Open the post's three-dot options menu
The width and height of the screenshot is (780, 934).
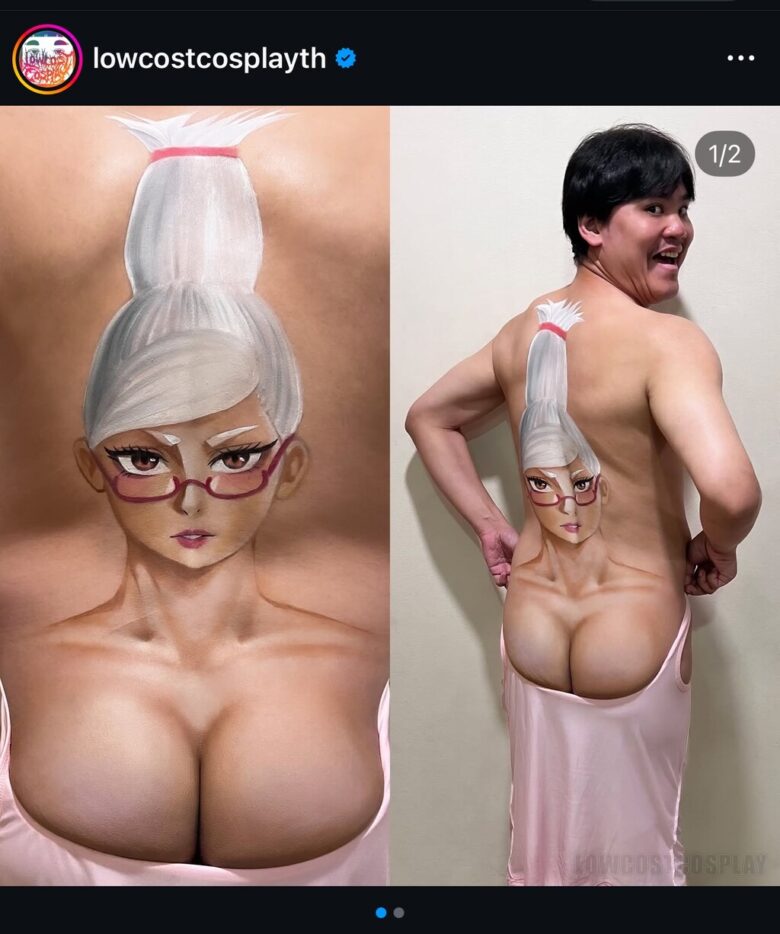pyautogui.click(x=740, y=59)
